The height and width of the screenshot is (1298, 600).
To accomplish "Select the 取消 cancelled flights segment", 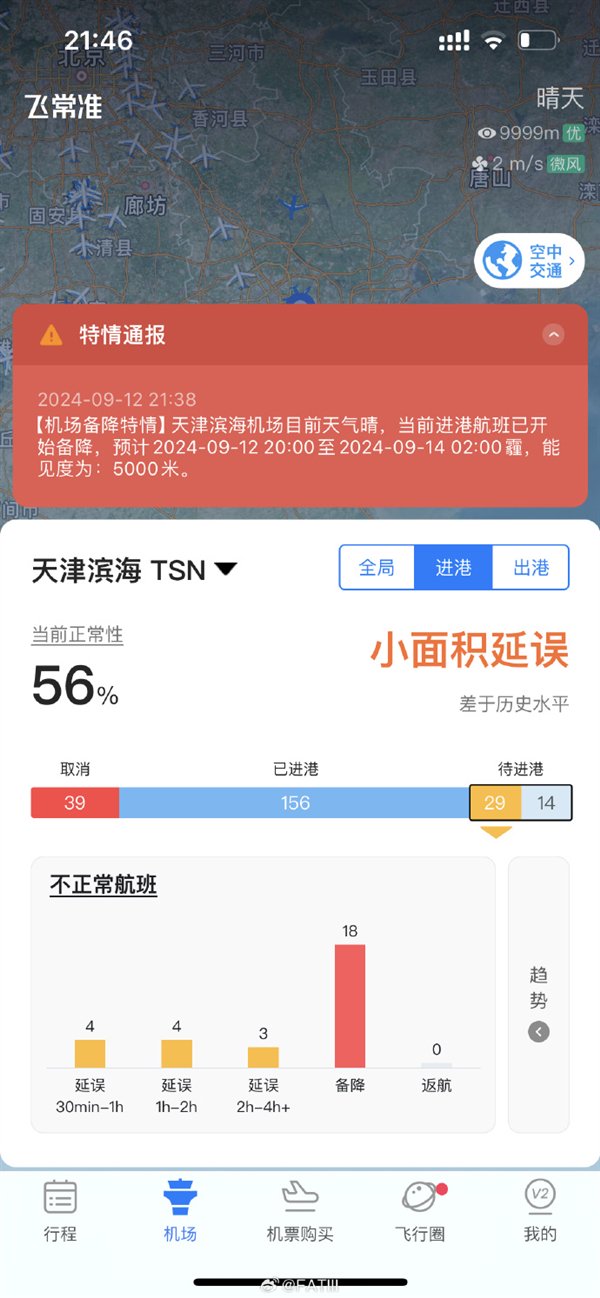I will [x=75, y=803].
